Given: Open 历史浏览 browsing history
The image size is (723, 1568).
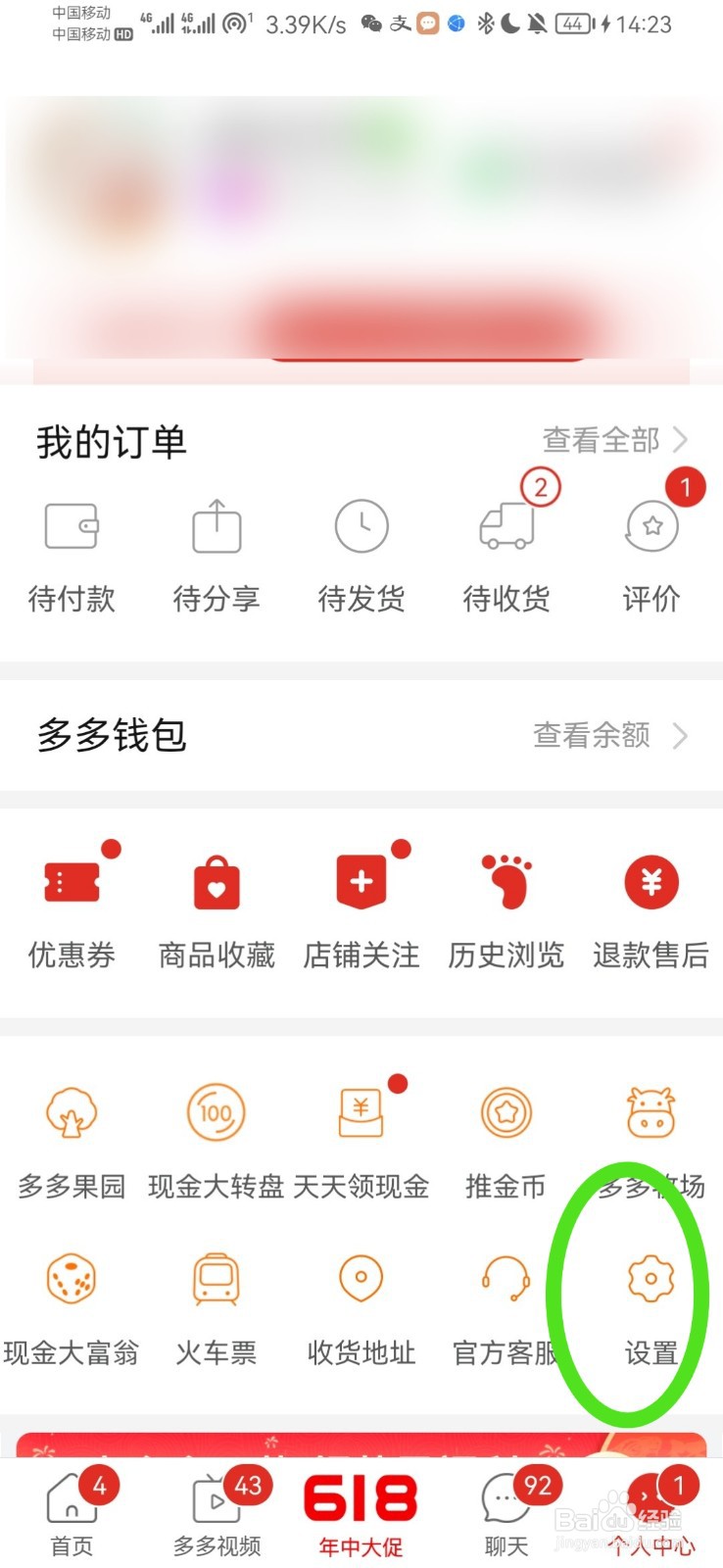Looking at the screenshot, I should [x=506, y=906].
